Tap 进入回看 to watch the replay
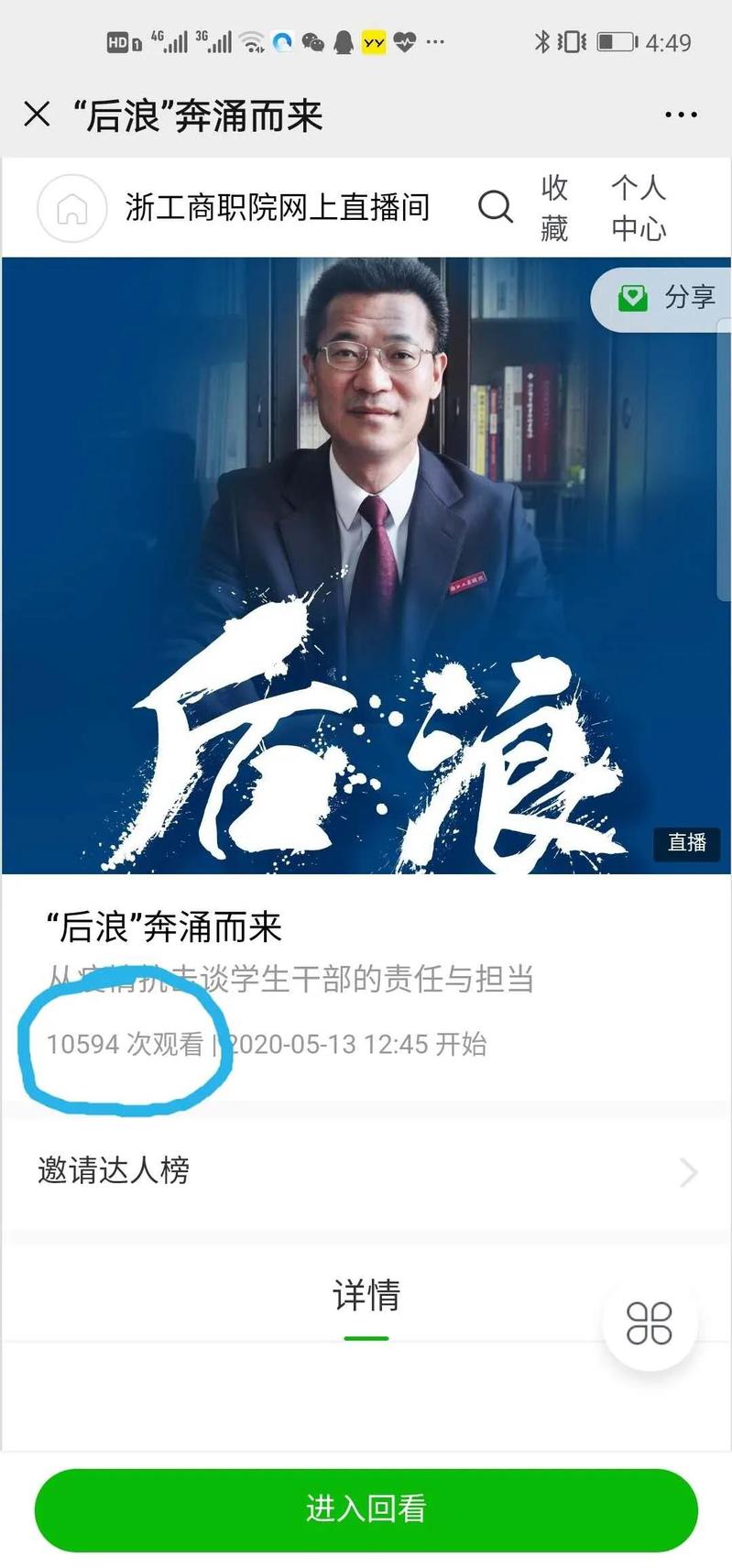This screenshot has width=732, height=1568. [x=366, y=1508]
